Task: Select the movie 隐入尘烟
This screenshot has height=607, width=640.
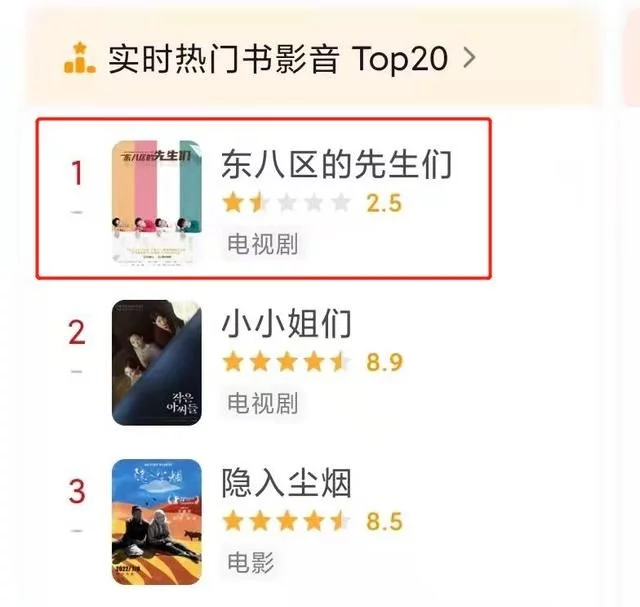Action: [x=286, y=485]
